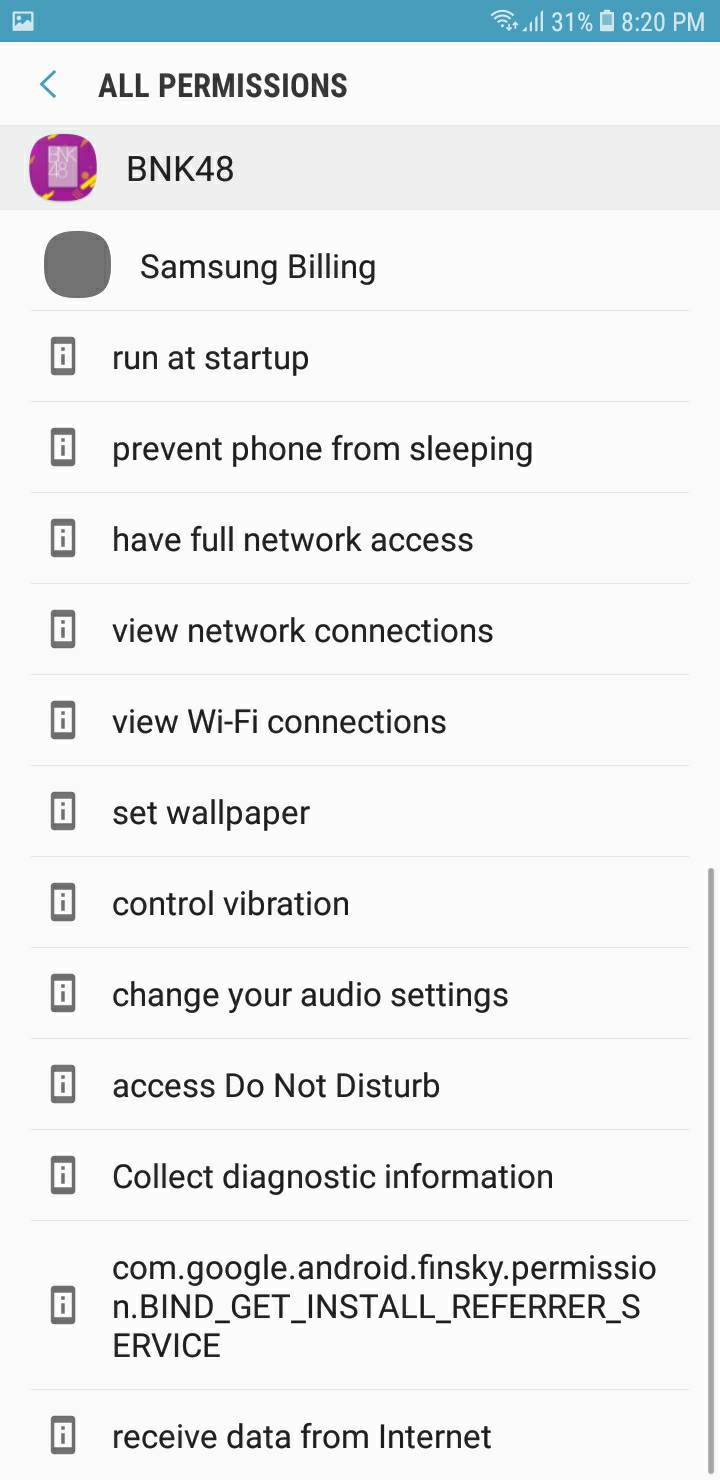Screen dimensions: 720x1480
Task: Go back from All Permissions
Action: click(48, 85)
